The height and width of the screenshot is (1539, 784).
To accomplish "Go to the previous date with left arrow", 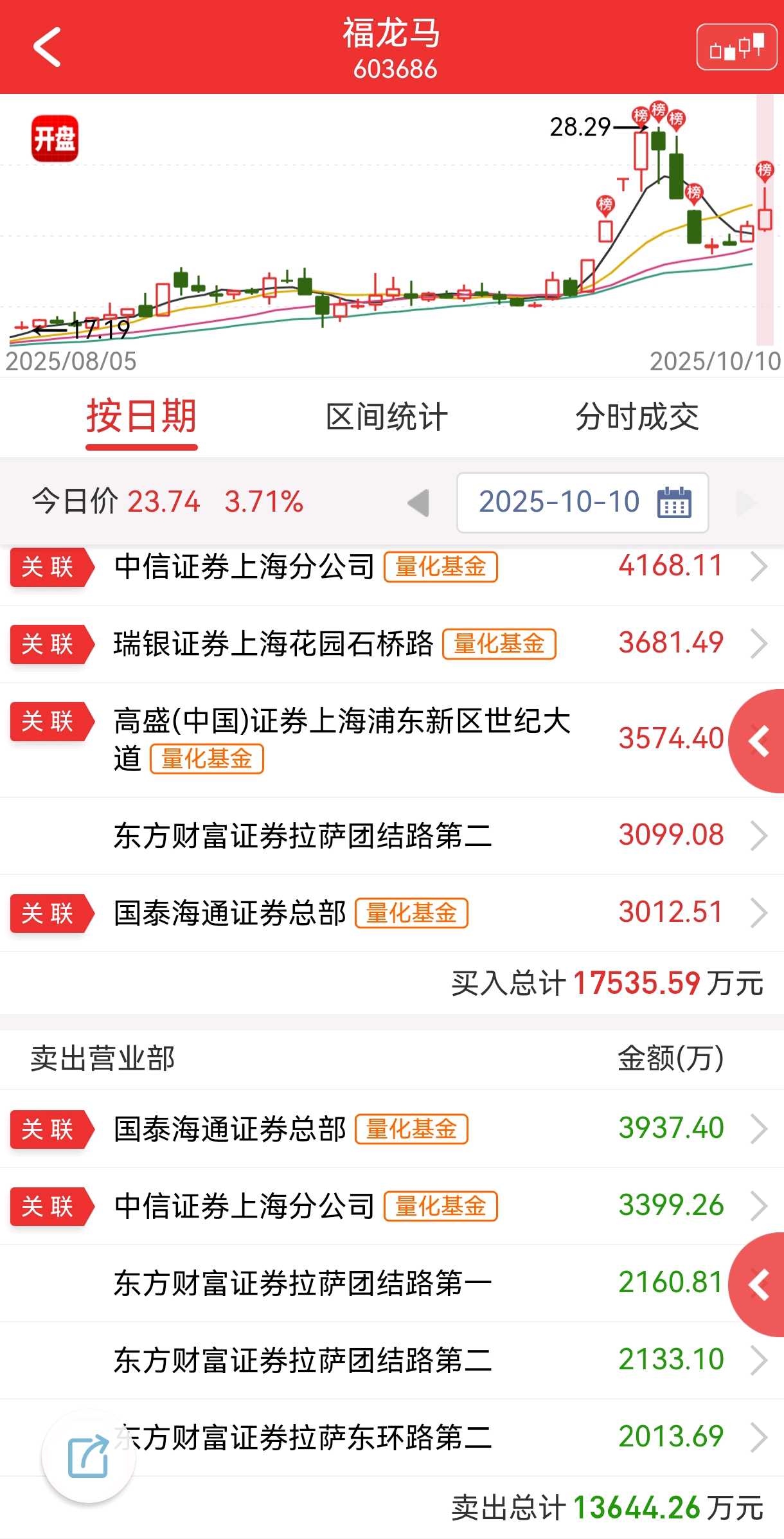I will click(x=418, y=503).
